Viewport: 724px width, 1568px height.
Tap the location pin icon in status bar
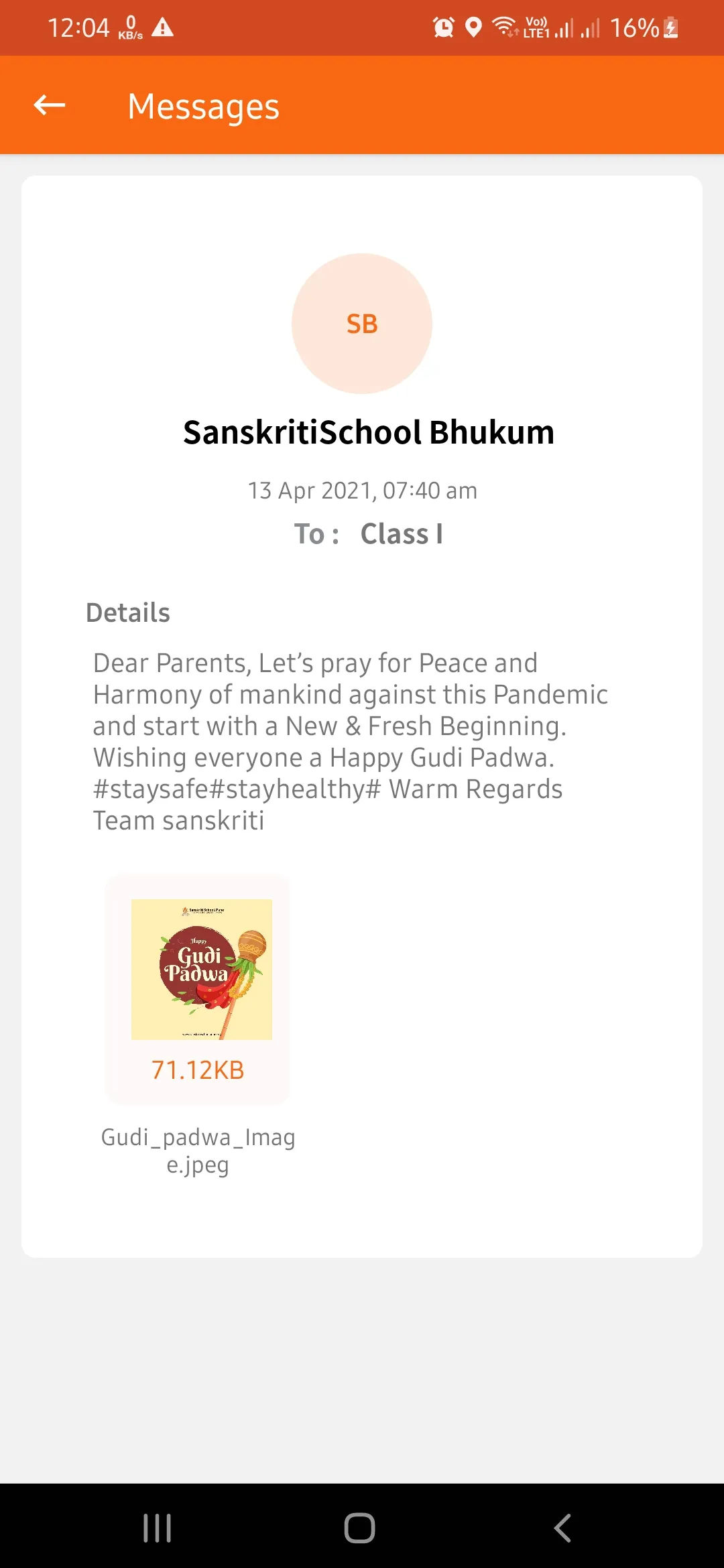(473, 27)
